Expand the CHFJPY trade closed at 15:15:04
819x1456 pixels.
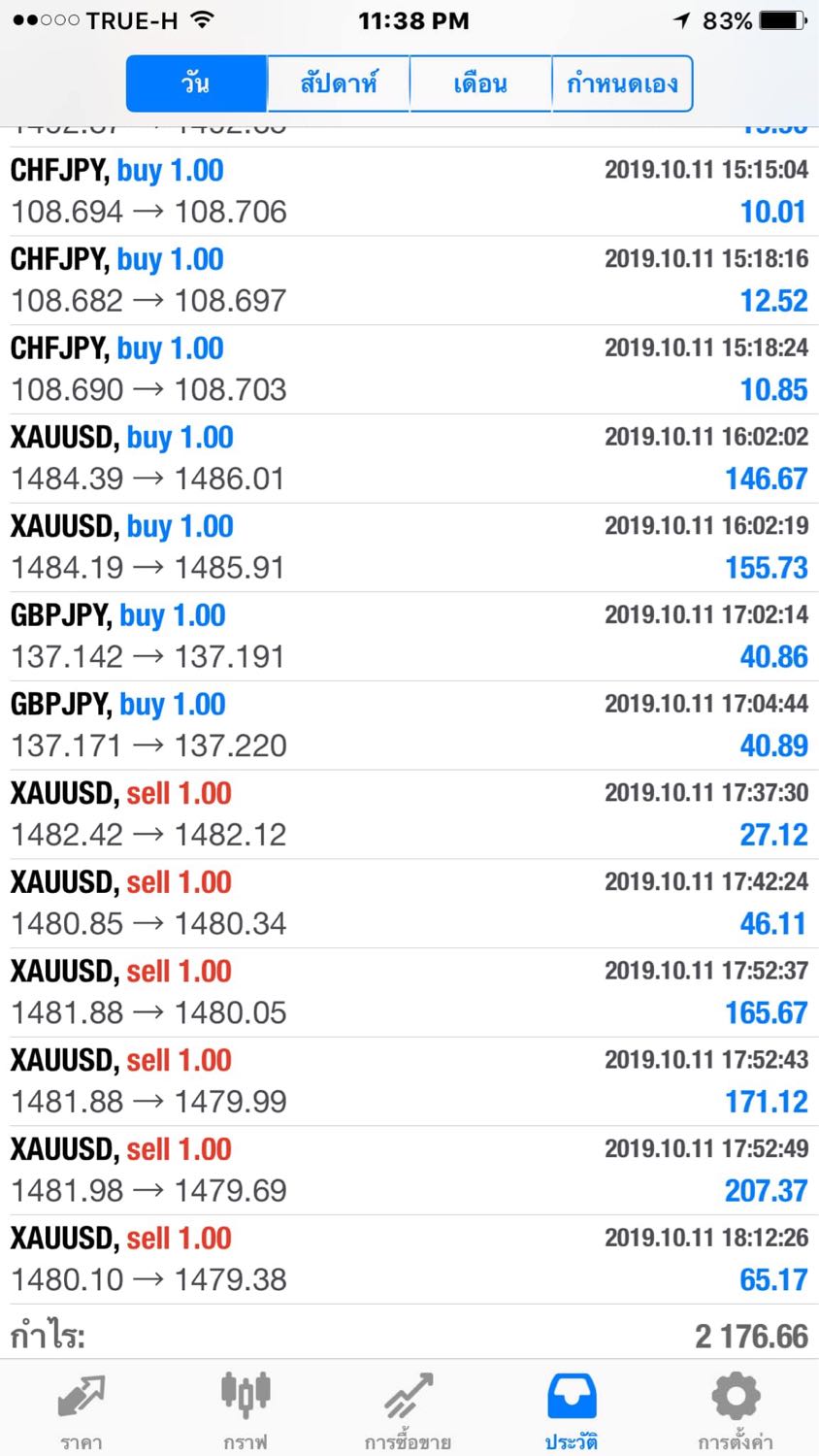tap(409, 191)
